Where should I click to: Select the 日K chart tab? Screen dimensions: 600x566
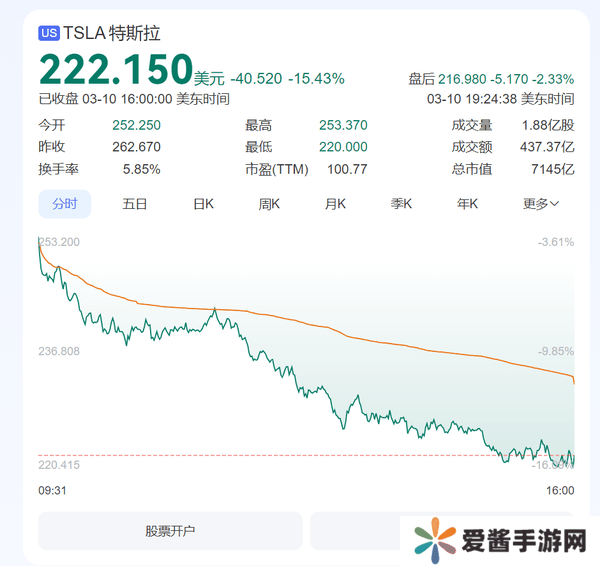pos(204,204)
